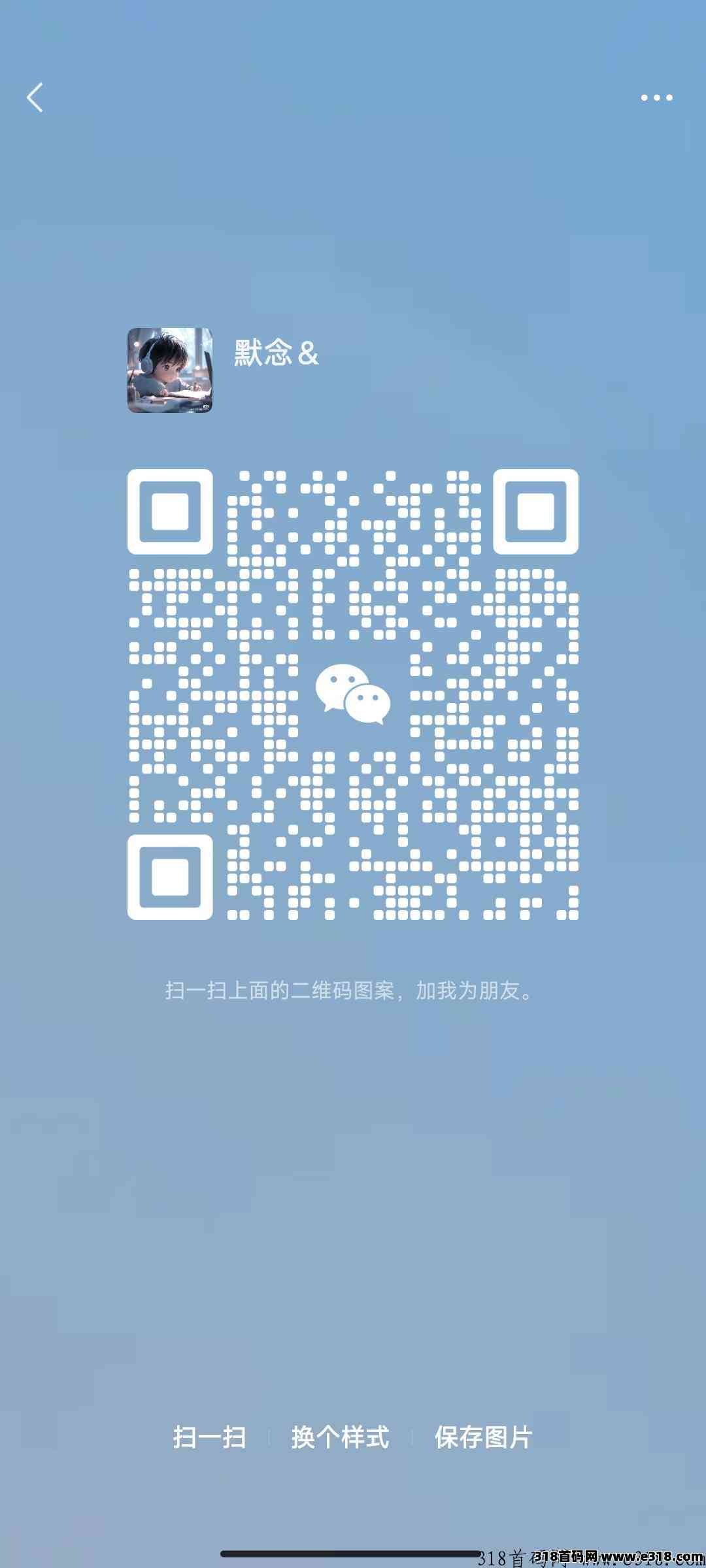The height and width of the screenshot is (1568, 706).
Task: Tap 扫一扫 to scan a code
Action: pos(209,1437)
